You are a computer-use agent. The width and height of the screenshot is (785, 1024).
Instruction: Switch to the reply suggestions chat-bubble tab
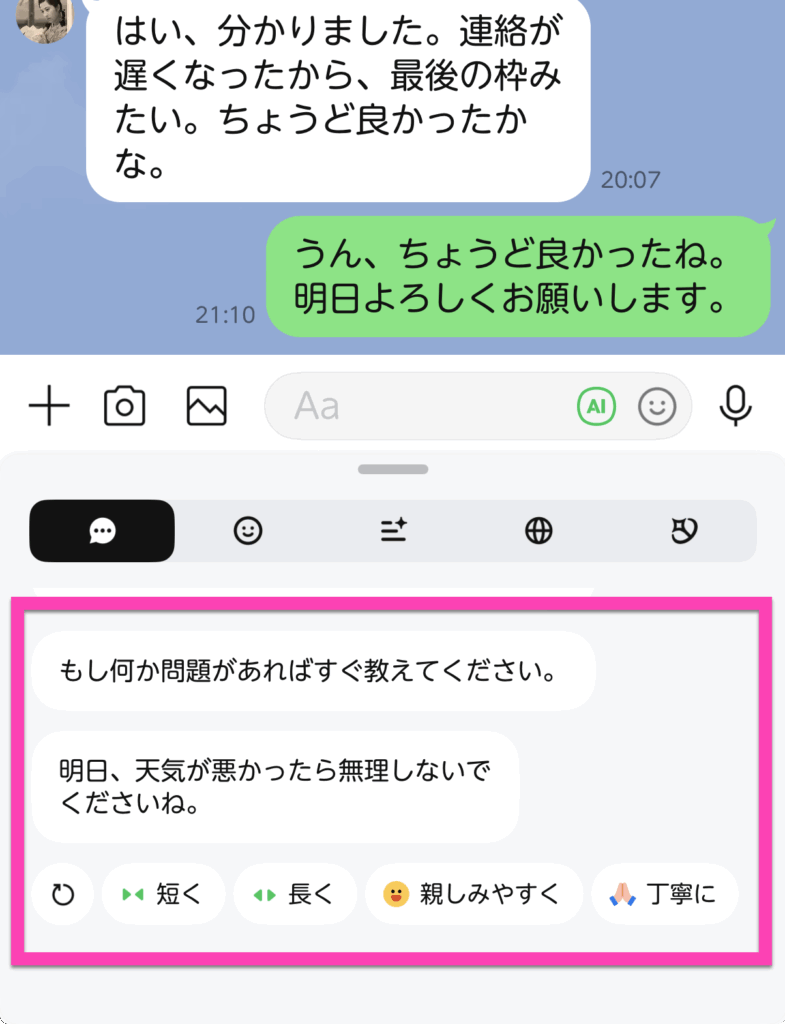point(102,531)
